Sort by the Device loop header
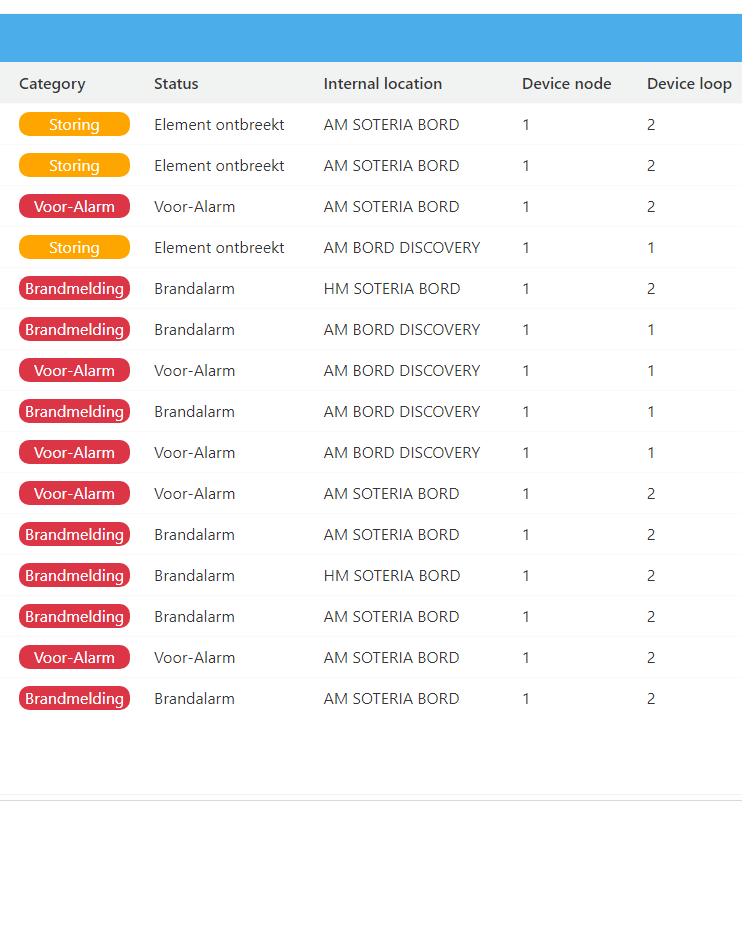742x928 pixels. click(689, 84)
